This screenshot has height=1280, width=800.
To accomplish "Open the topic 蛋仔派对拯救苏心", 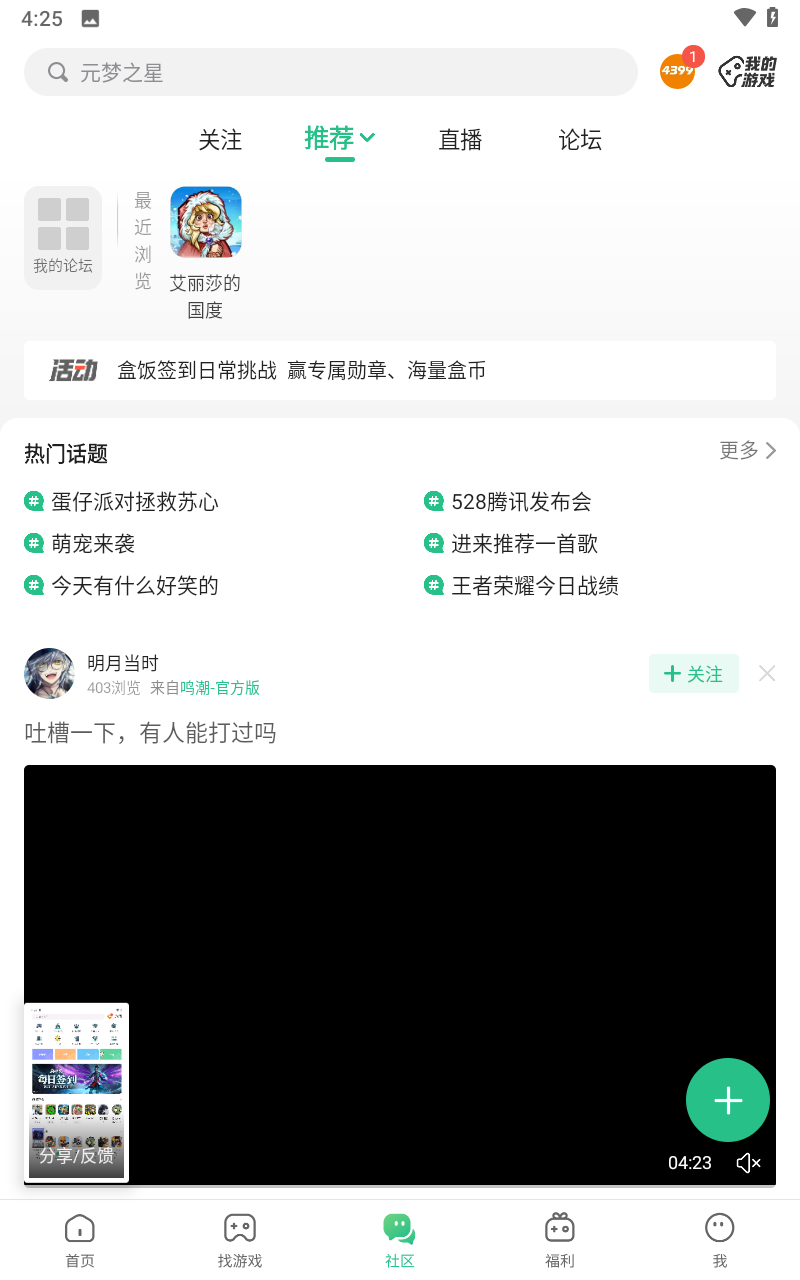I will point(135,502).
